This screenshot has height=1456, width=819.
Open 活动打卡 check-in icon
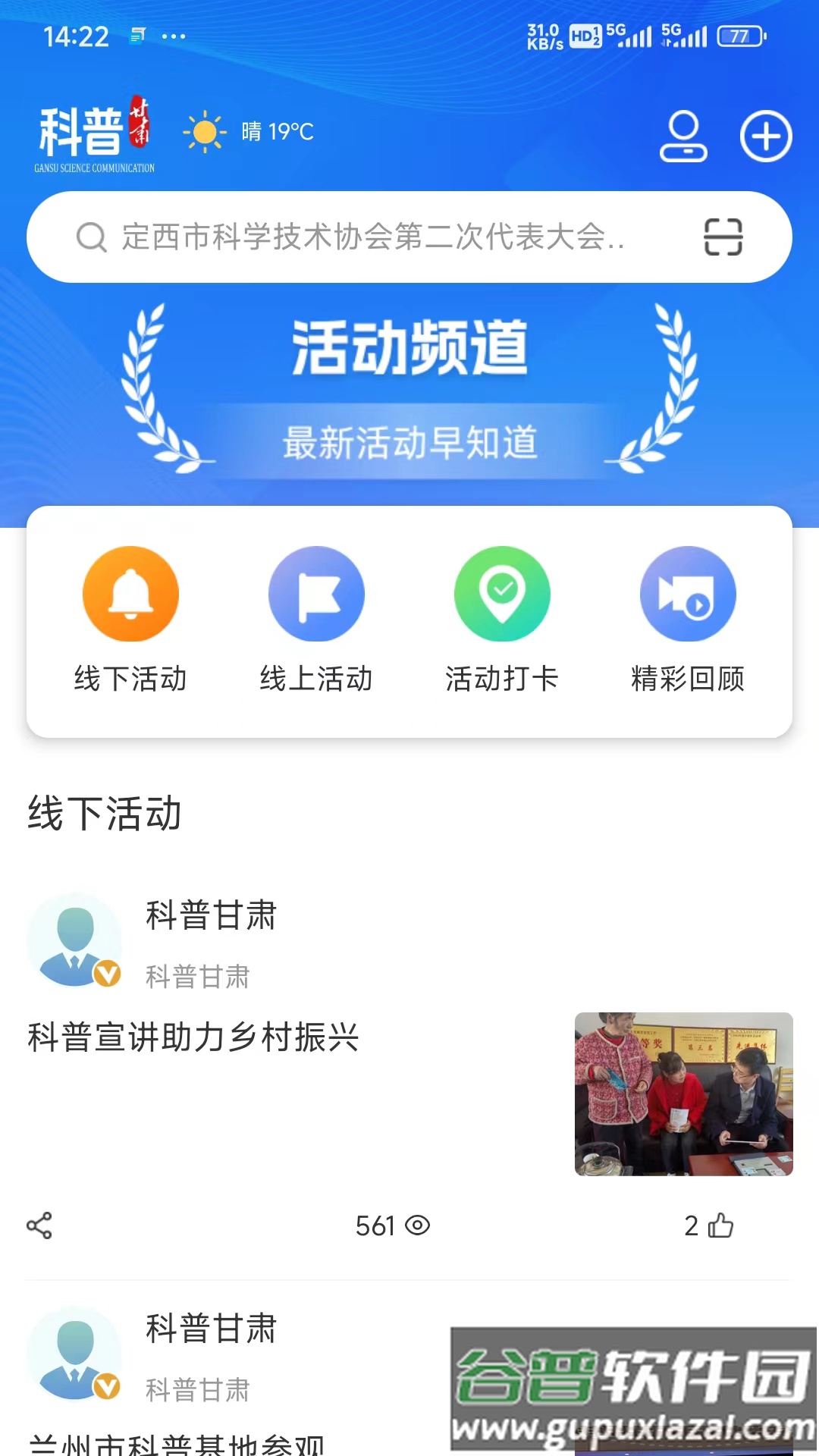(x=502, y=594)
